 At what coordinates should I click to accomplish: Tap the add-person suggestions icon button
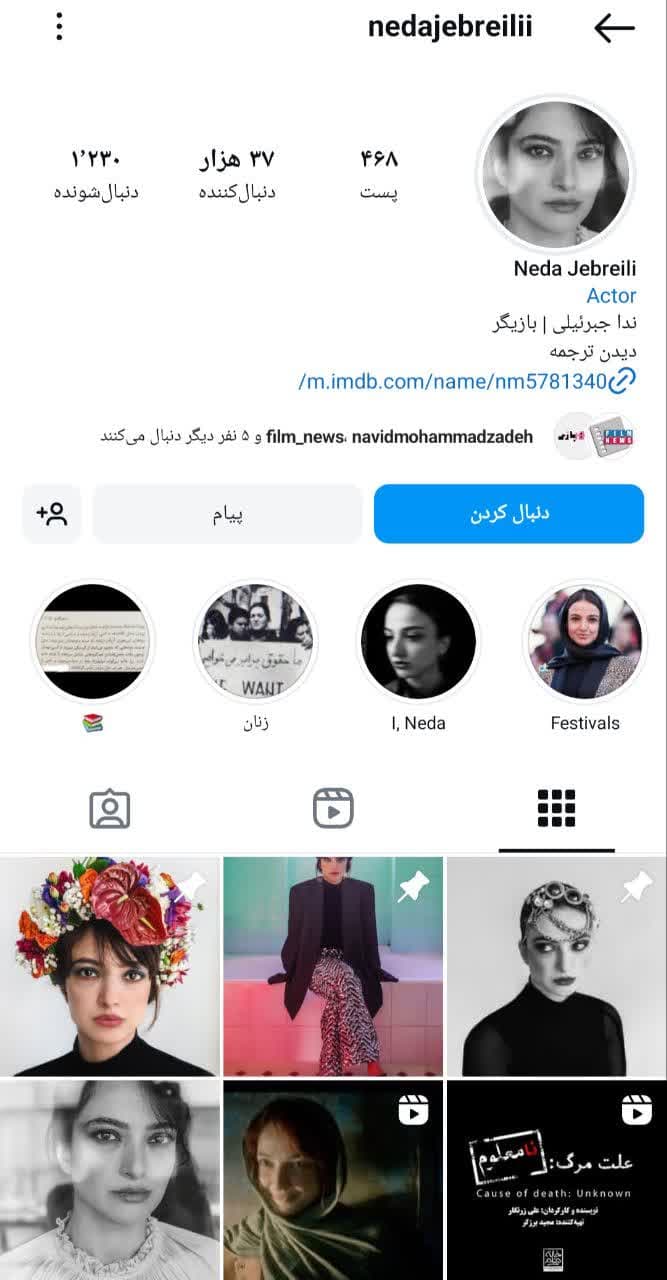click(x=52, y=514)
